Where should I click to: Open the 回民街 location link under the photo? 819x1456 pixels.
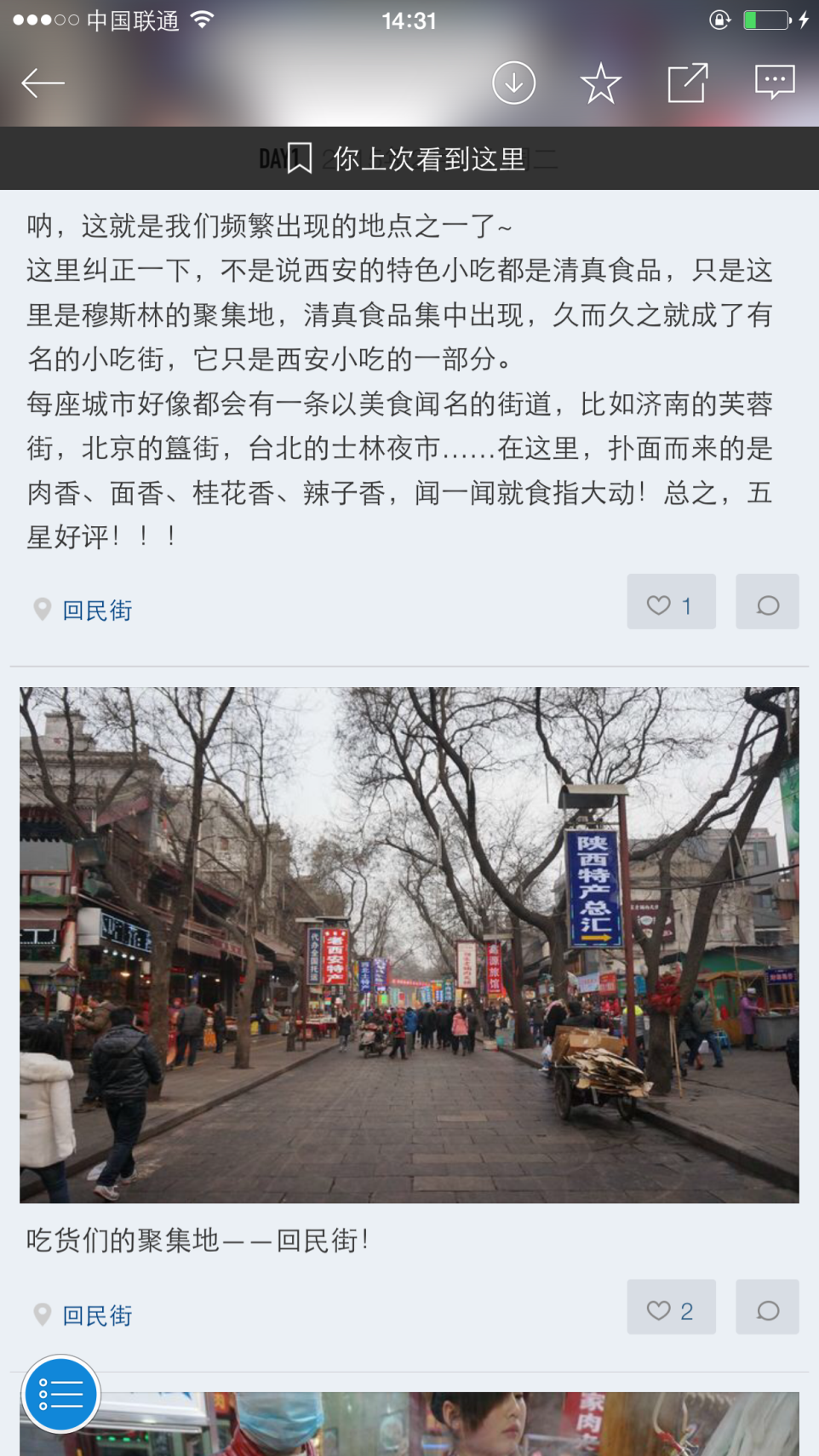[x=96, y=1316]
